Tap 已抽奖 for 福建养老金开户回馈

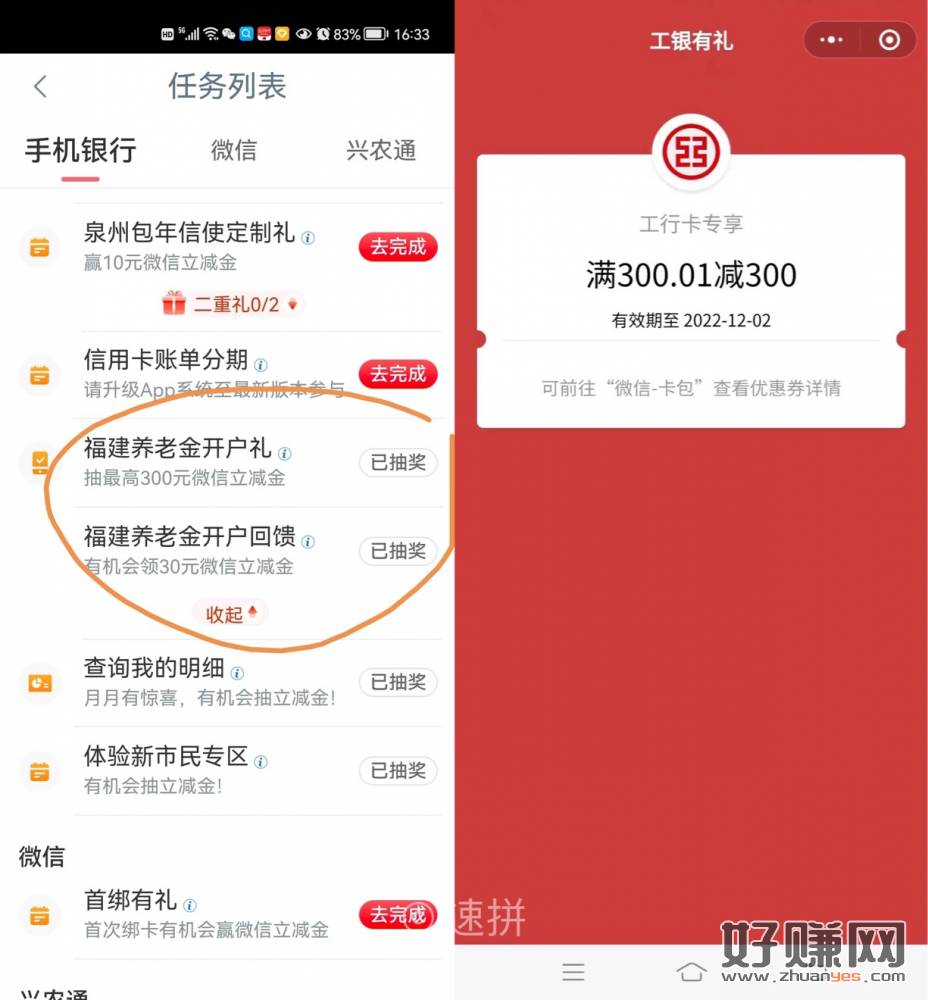pyautogui.click(x=398, y=551)
